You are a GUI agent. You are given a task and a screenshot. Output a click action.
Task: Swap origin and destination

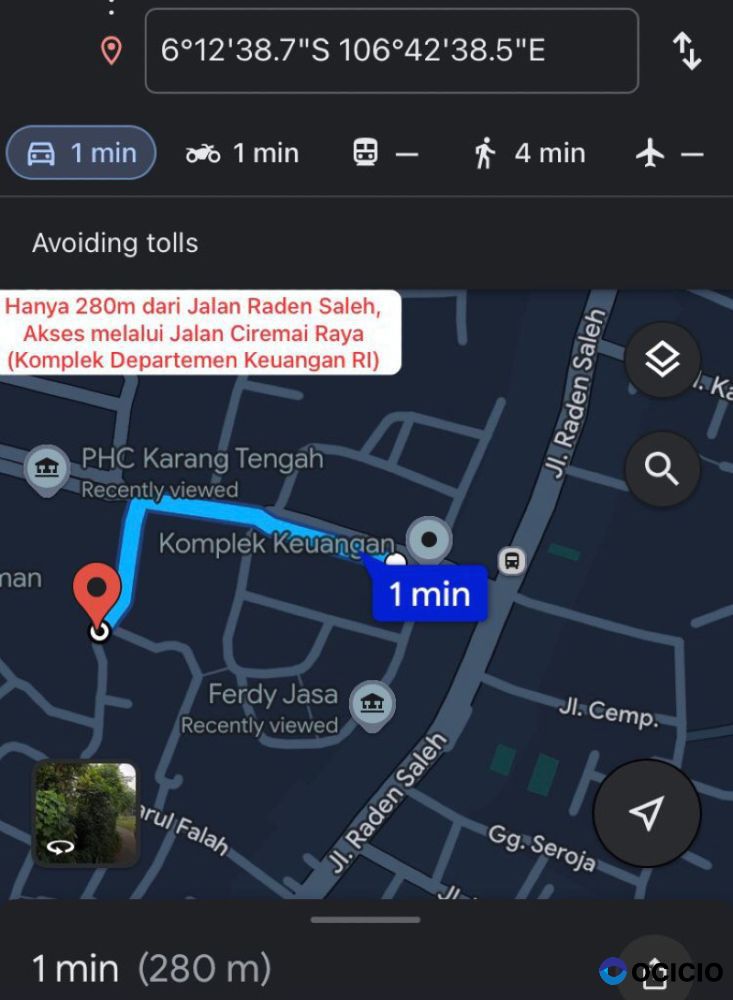tap(687, 51)
